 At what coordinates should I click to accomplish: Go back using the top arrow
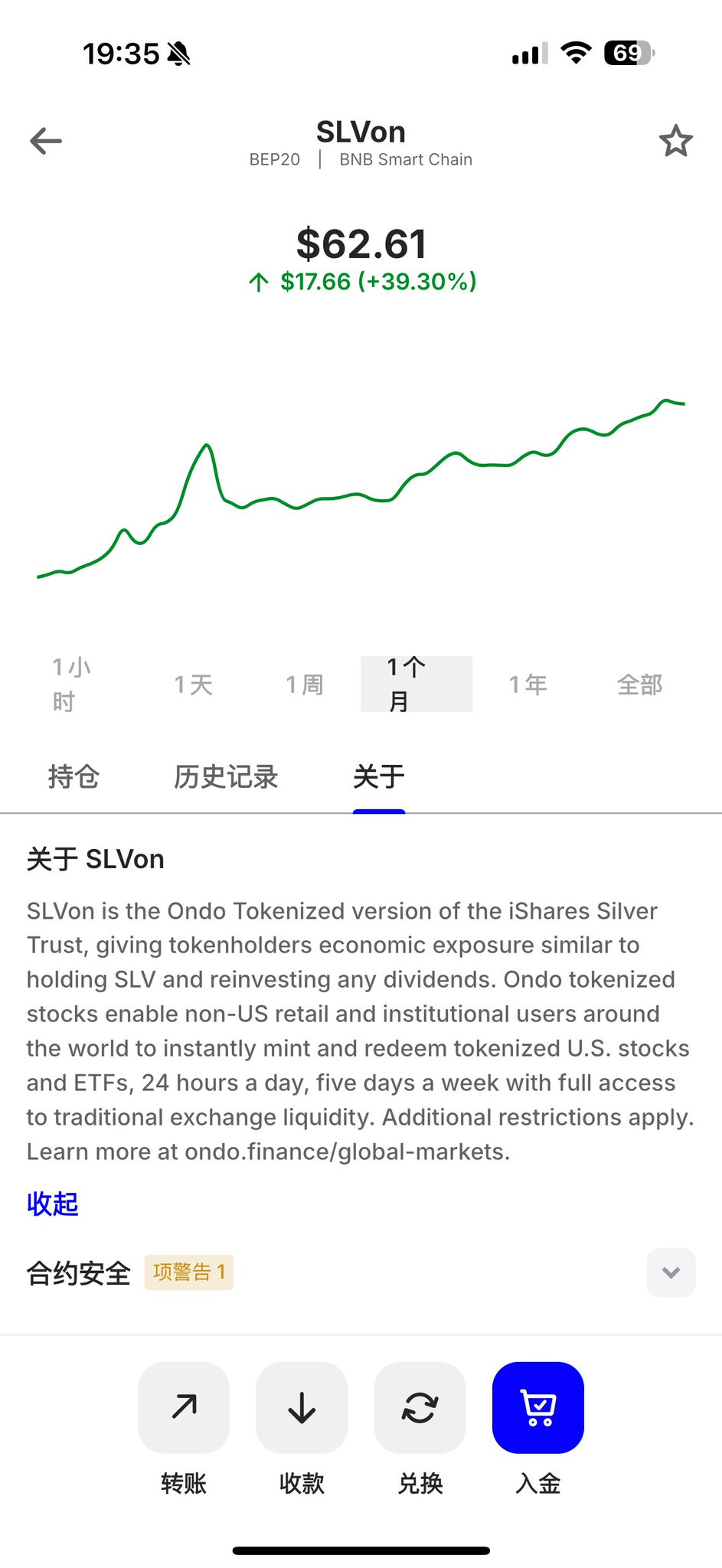46,141
